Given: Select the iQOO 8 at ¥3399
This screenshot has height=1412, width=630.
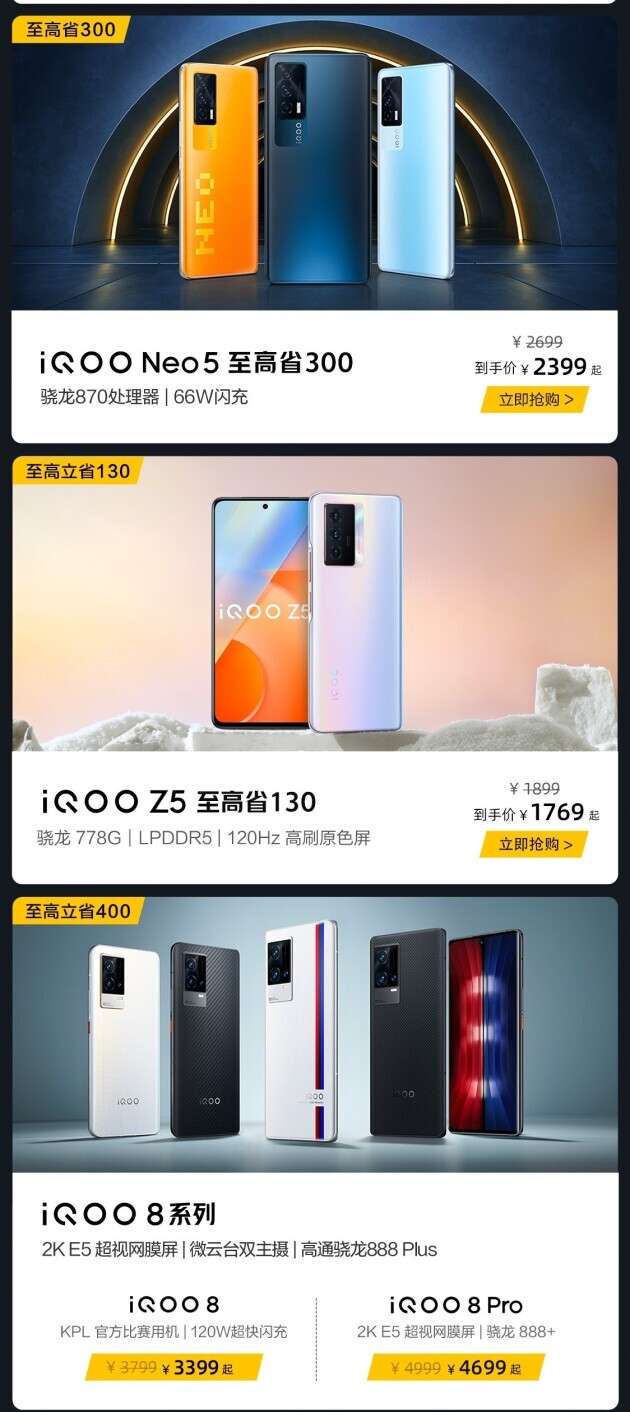Looking at the screenshot, I should click(173, 1367).
